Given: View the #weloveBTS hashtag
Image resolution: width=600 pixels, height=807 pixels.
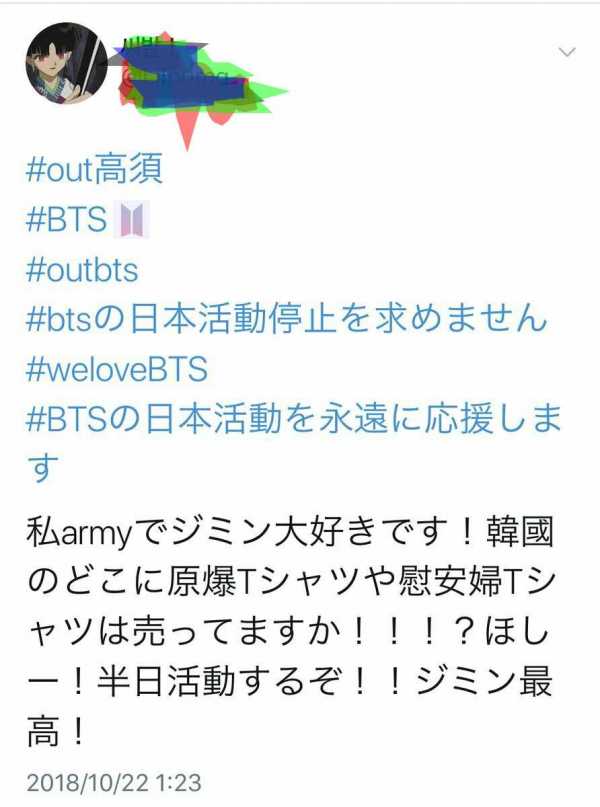Looking at the screenshot, I should coord(116,370).
